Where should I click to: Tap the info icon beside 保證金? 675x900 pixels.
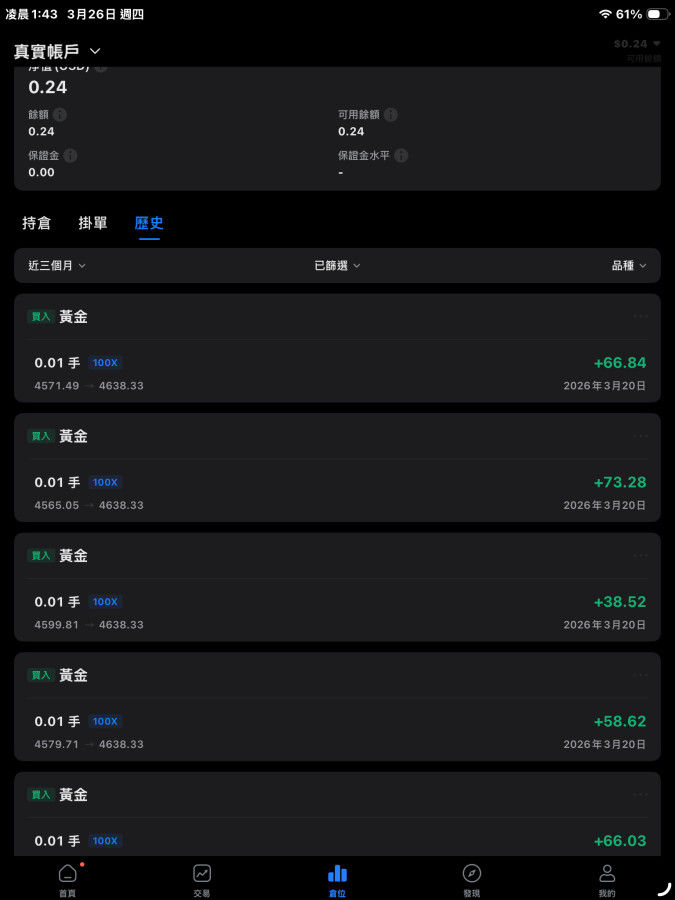click(71, 156)
